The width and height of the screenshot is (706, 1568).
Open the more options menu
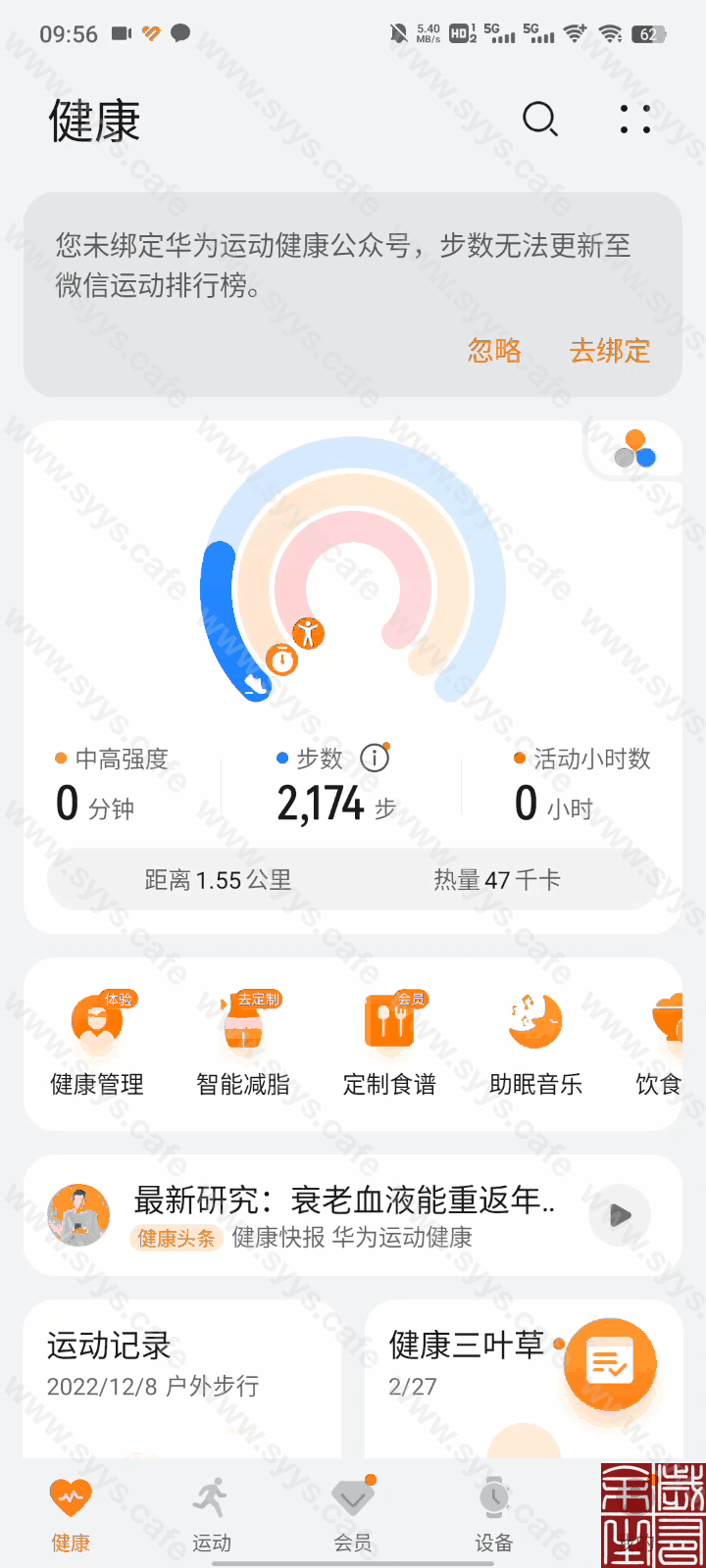(x=633, y=120)
